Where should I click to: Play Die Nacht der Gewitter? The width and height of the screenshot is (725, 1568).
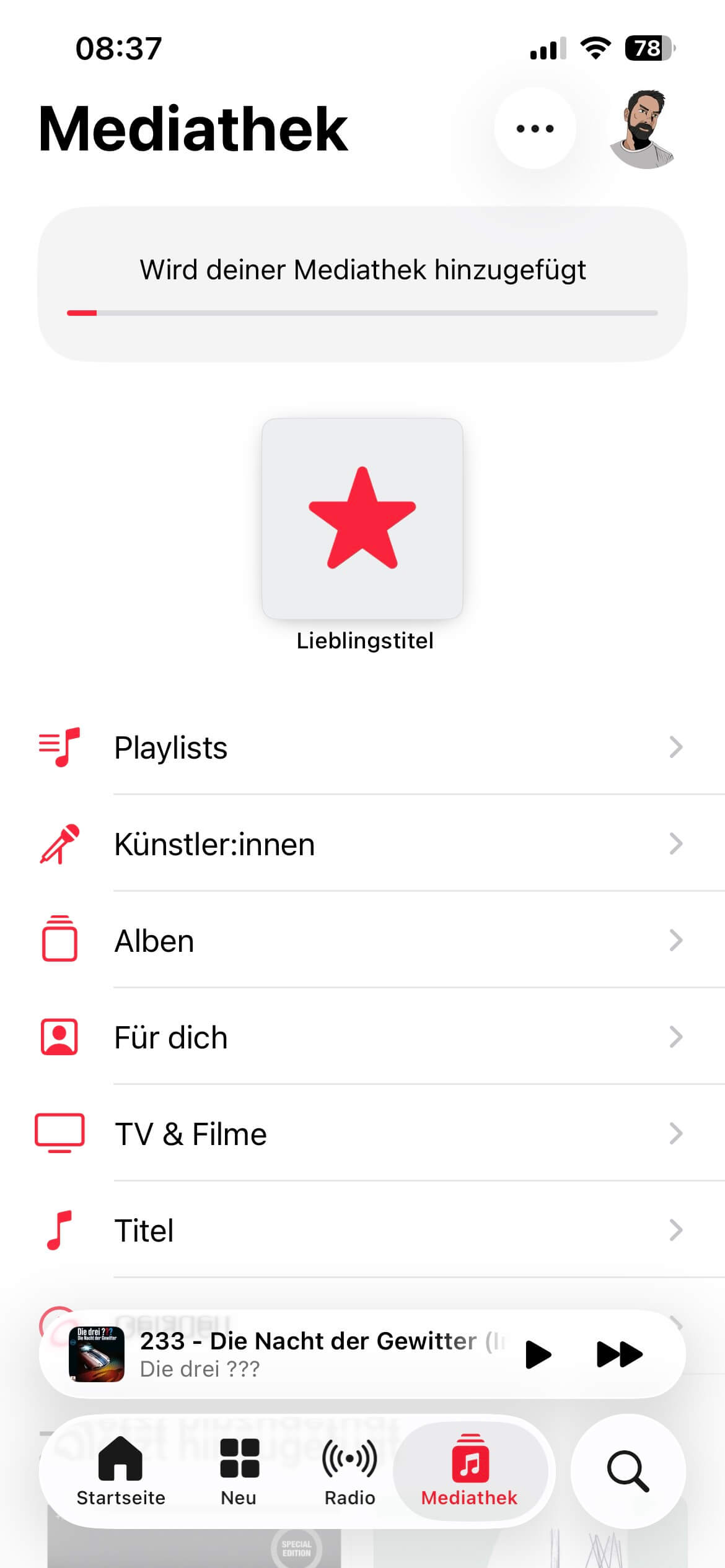point(538,1354)
